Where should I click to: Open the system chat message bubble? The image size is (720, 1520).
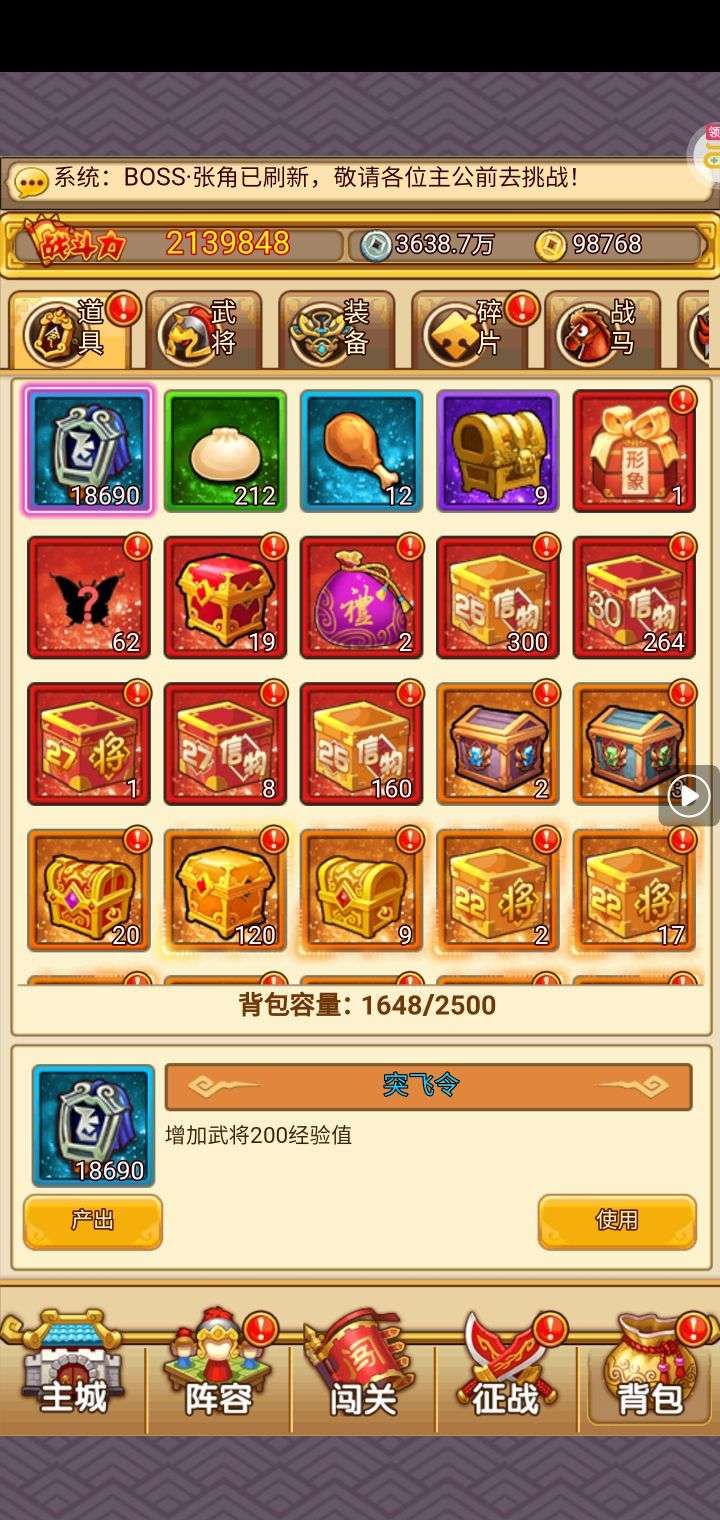click(32, 181)
